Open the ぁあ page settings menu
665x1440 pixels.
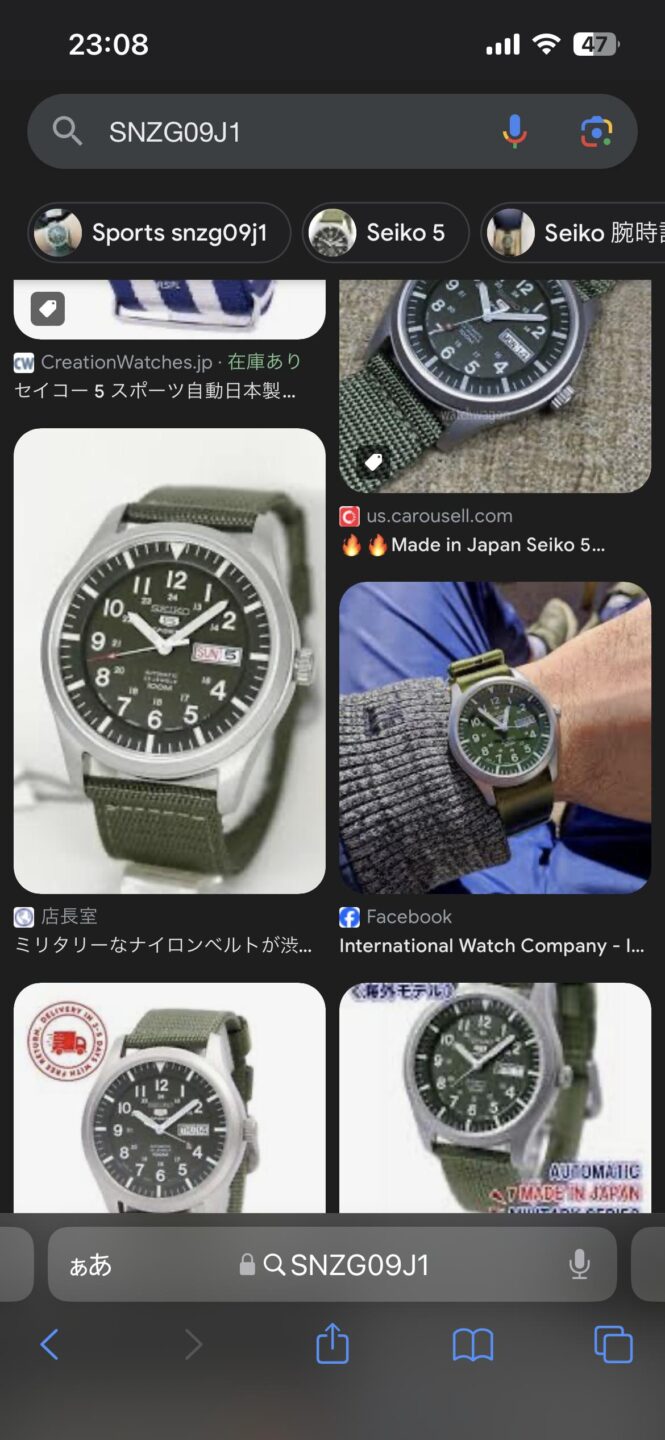click(x=90, y=1265)
